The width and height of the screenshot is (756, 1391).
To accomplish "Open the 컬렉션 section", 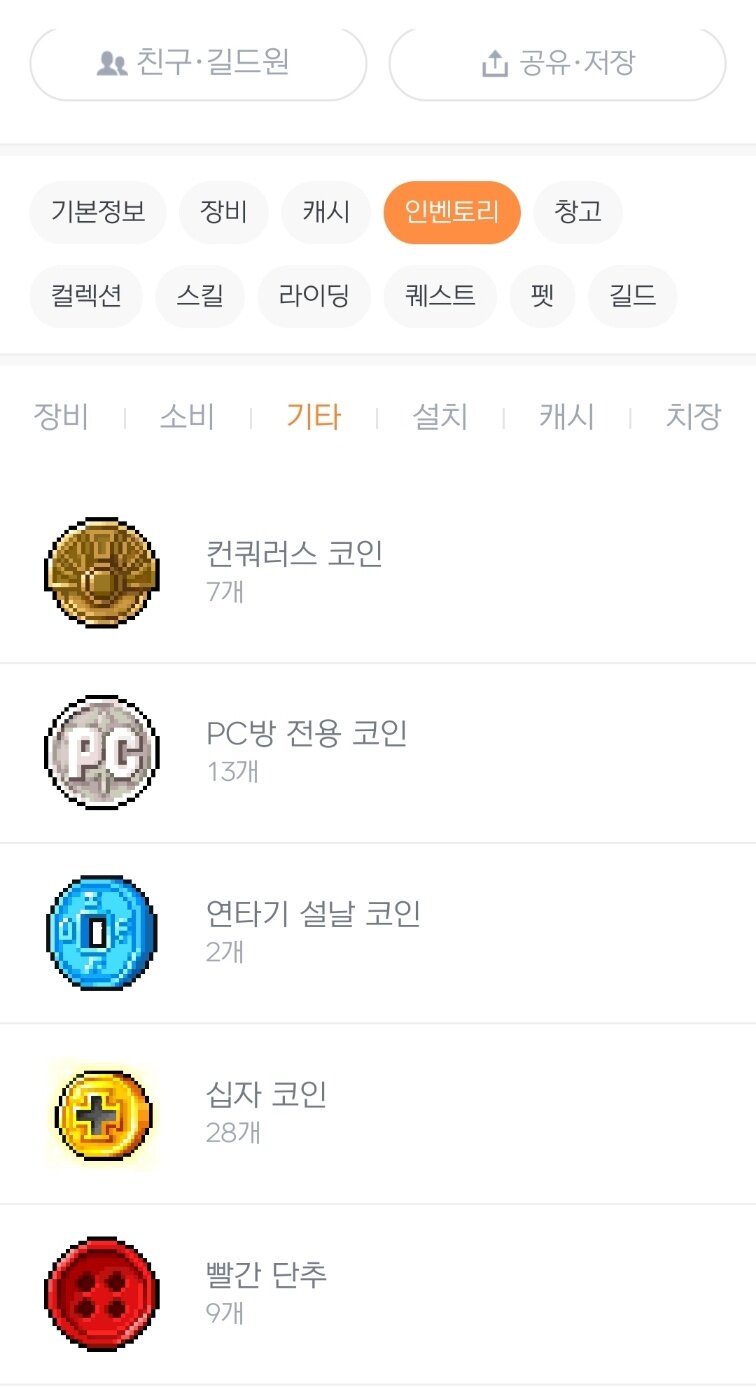I will 86,296.
